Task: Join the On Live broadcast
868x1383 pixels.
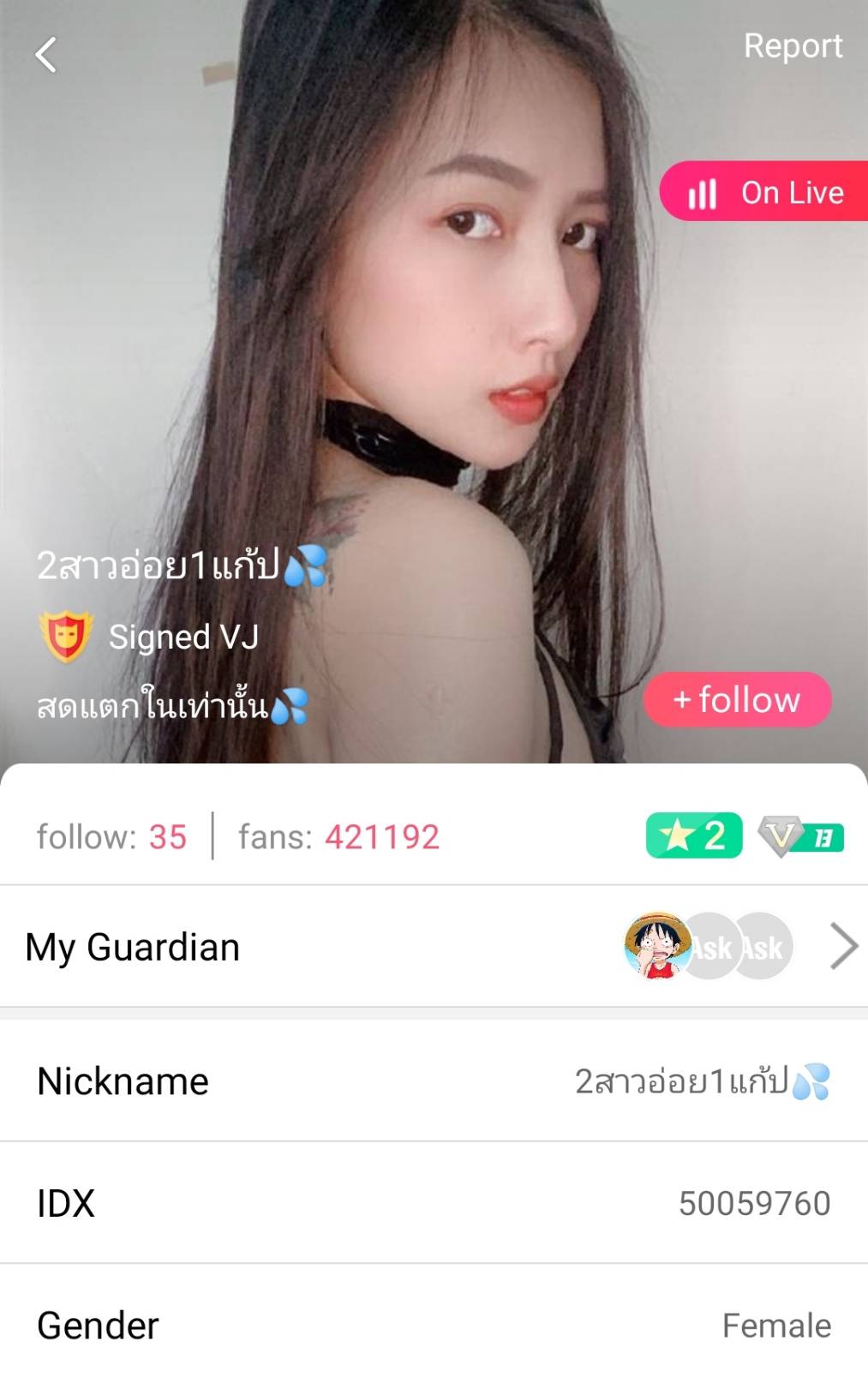Action: pos(765,192)
